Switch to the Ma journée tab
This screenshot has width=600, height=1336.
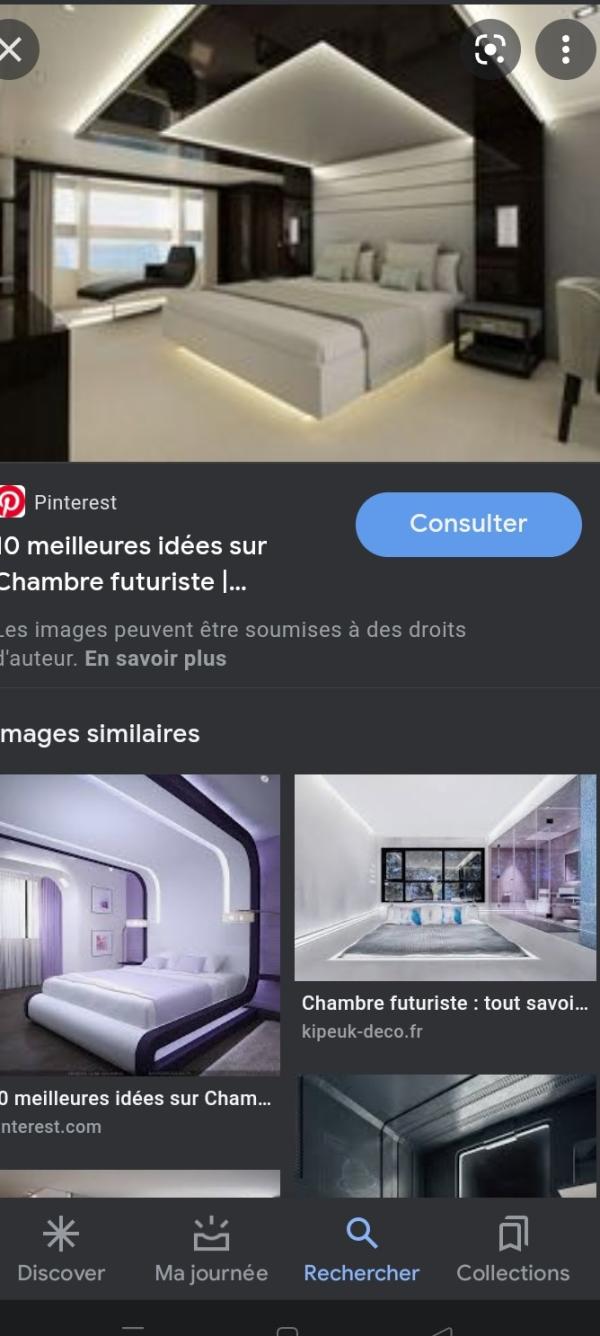[211, 1250]
